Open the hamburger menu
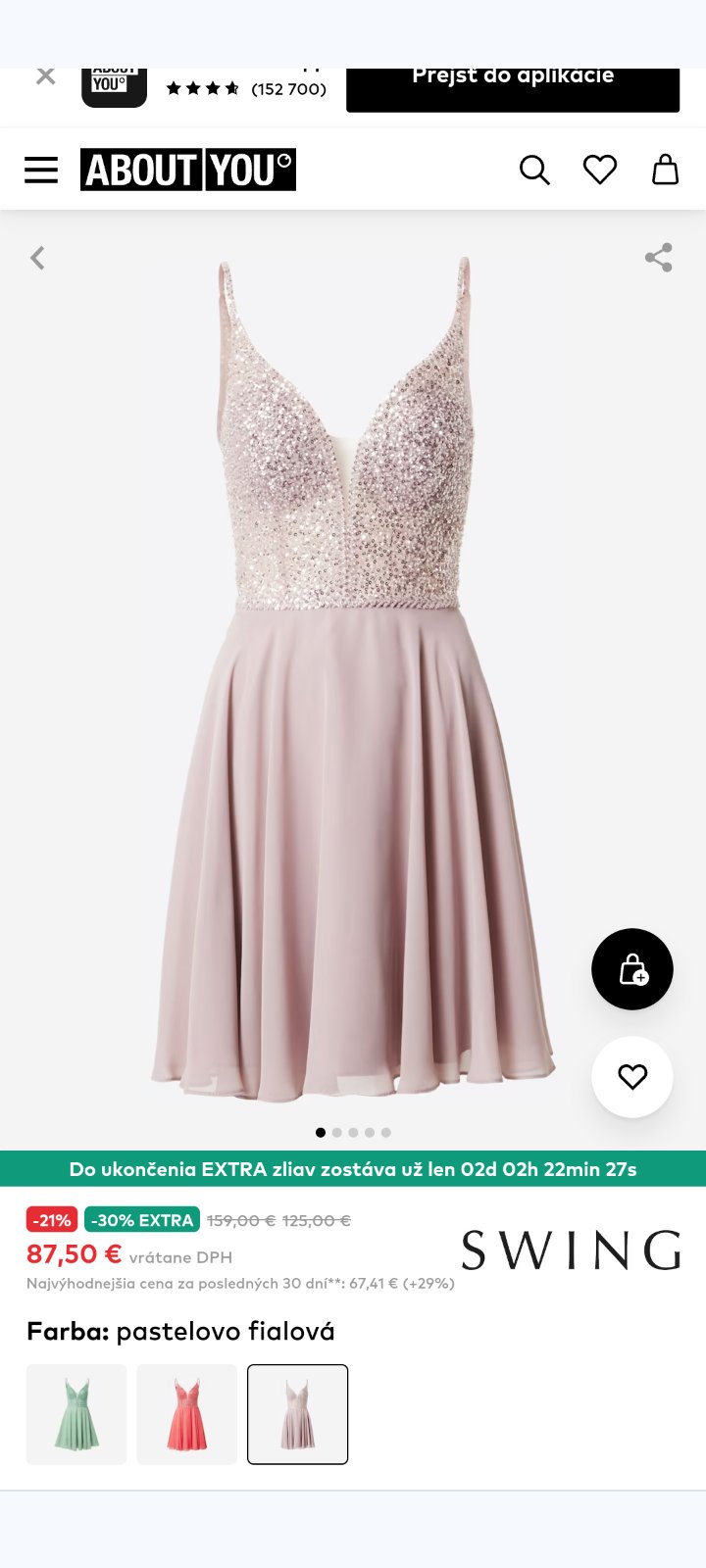Image resolution: width=706 pixels, height=1568 pixels. click(41, 170)
